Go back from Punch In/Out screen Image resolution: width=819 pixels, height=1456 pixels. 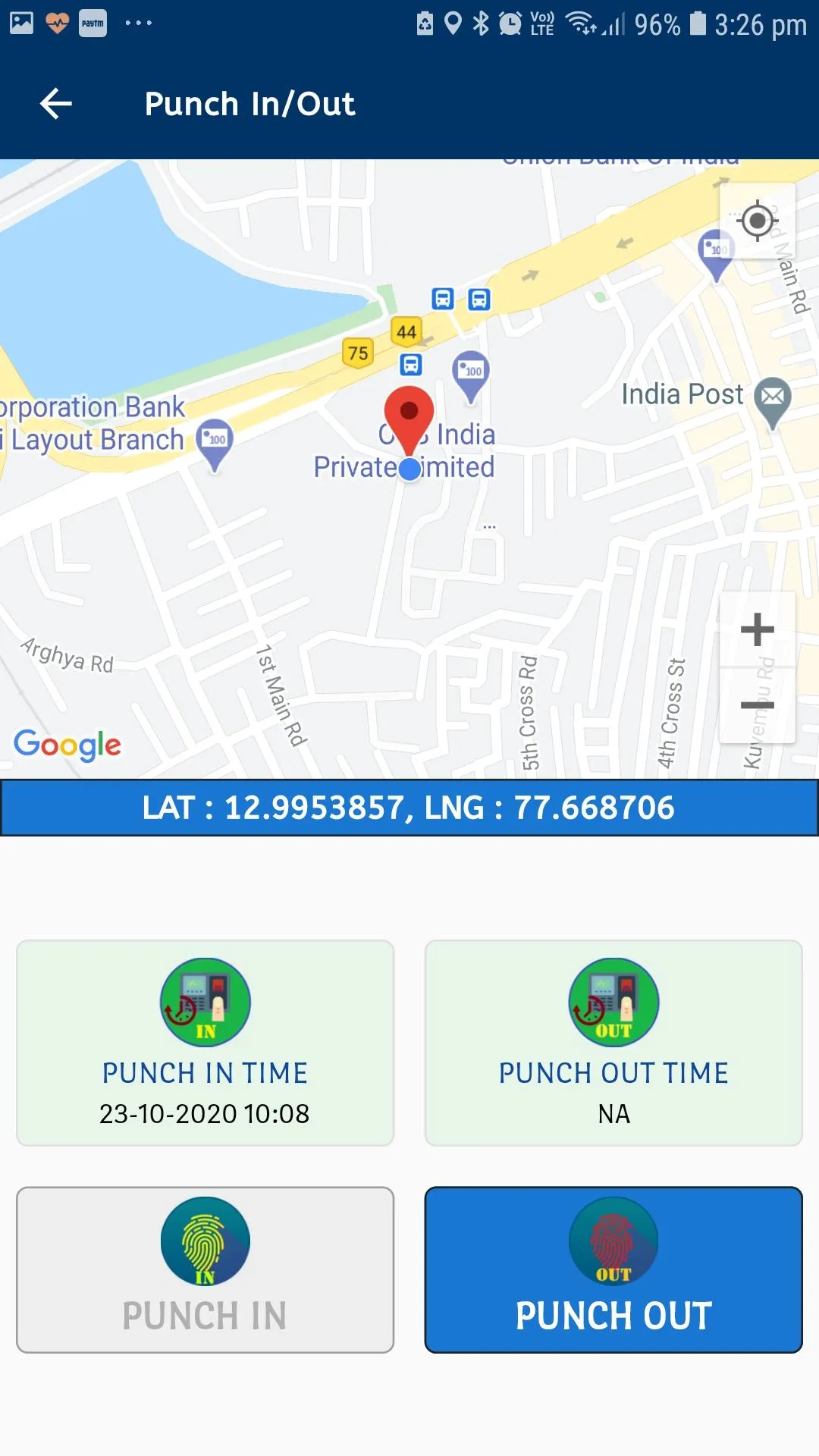click(56, 104)
